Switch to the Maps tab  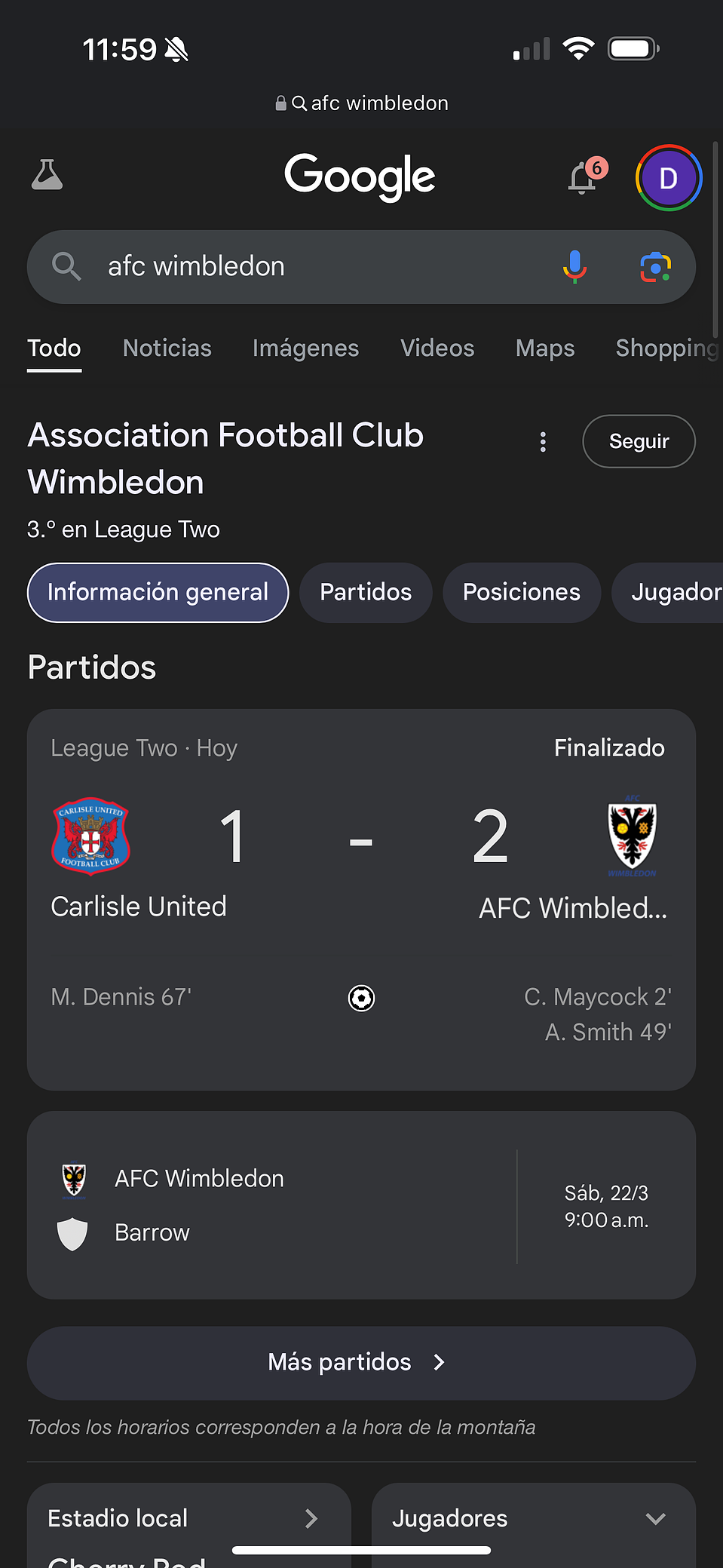545,348
